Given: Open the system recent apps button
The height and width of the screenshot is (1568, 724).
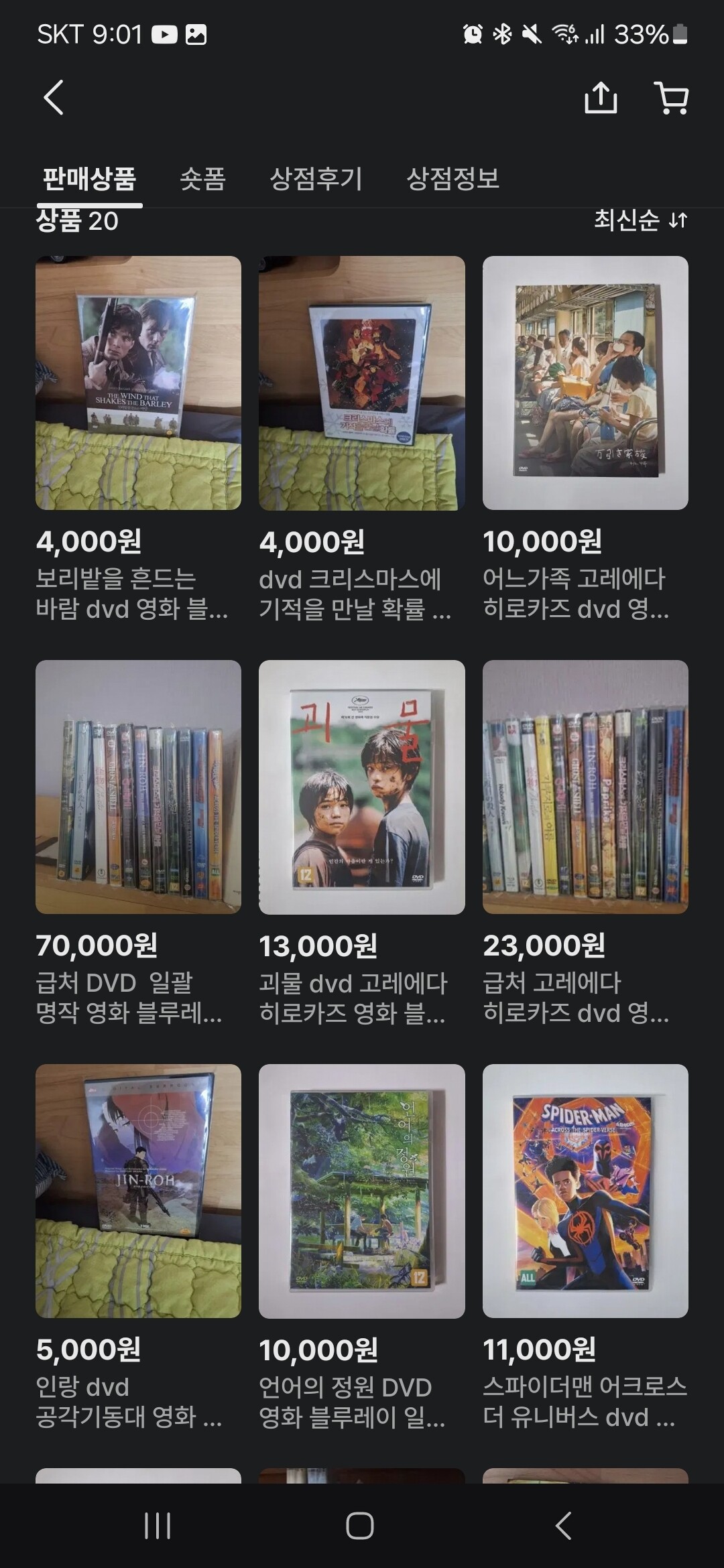Looking at the screenshot, I should point(158,1526).
